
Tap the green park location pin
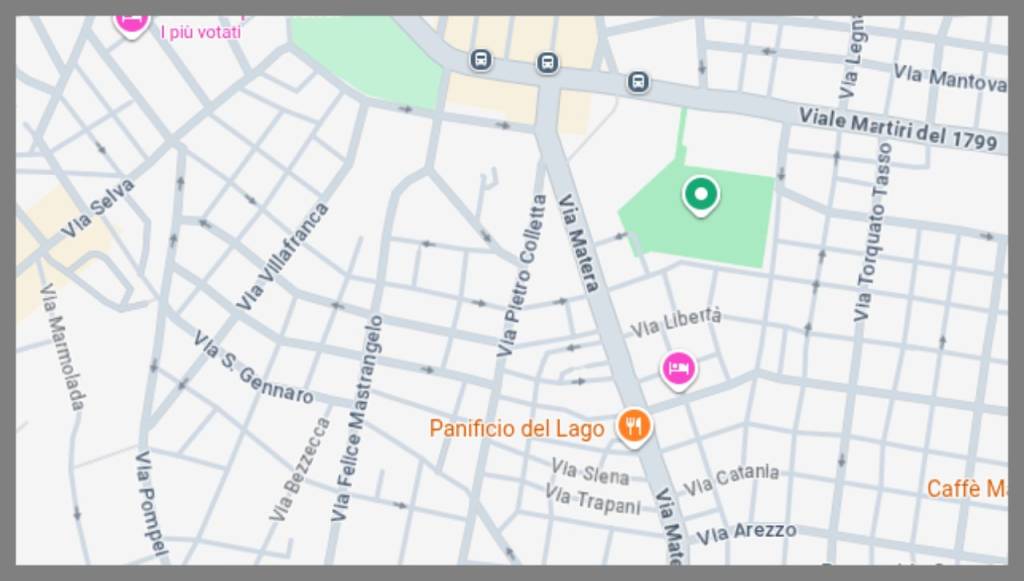[x=701, y=193]
